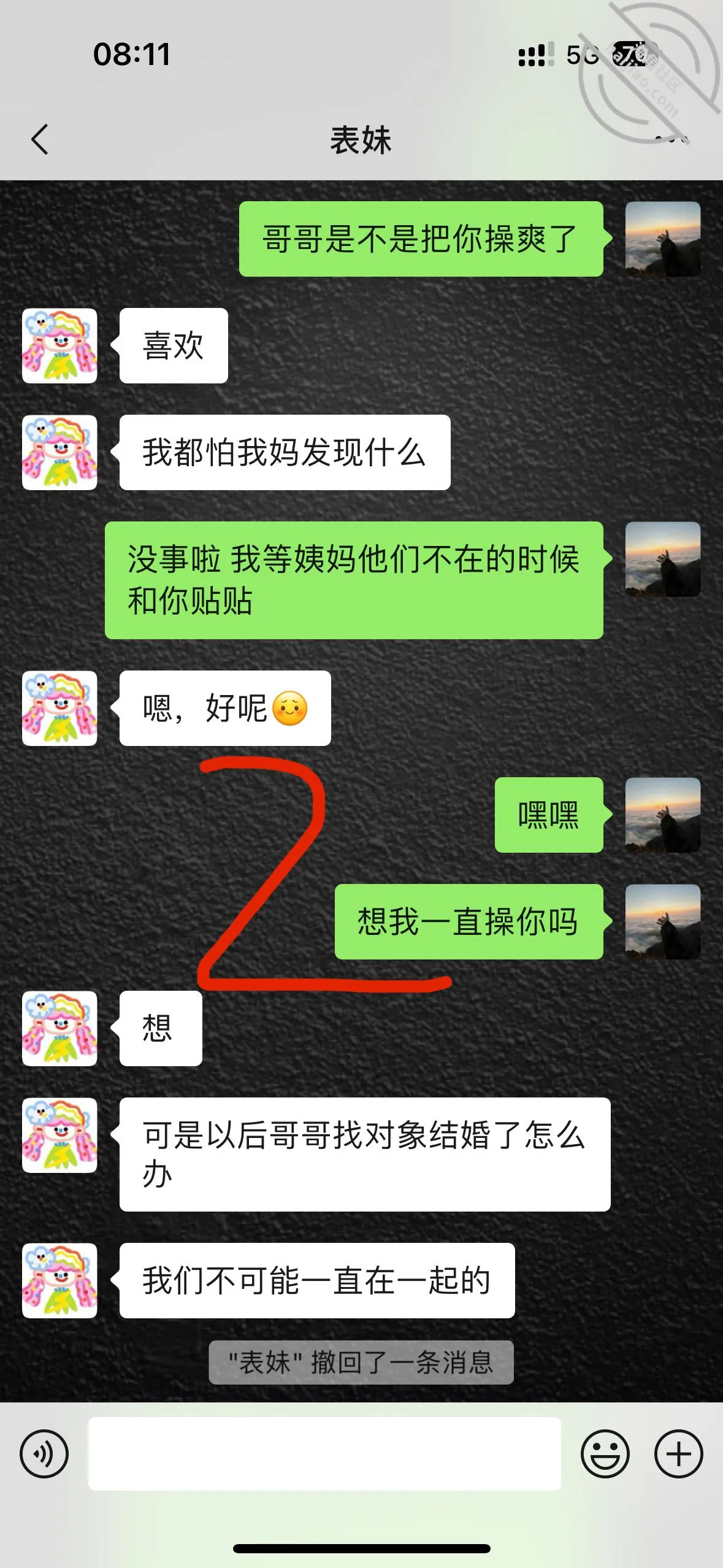Tap the sunset avatar beside the '嘿嘿' message
The image size is (723, 1568).
663,815
